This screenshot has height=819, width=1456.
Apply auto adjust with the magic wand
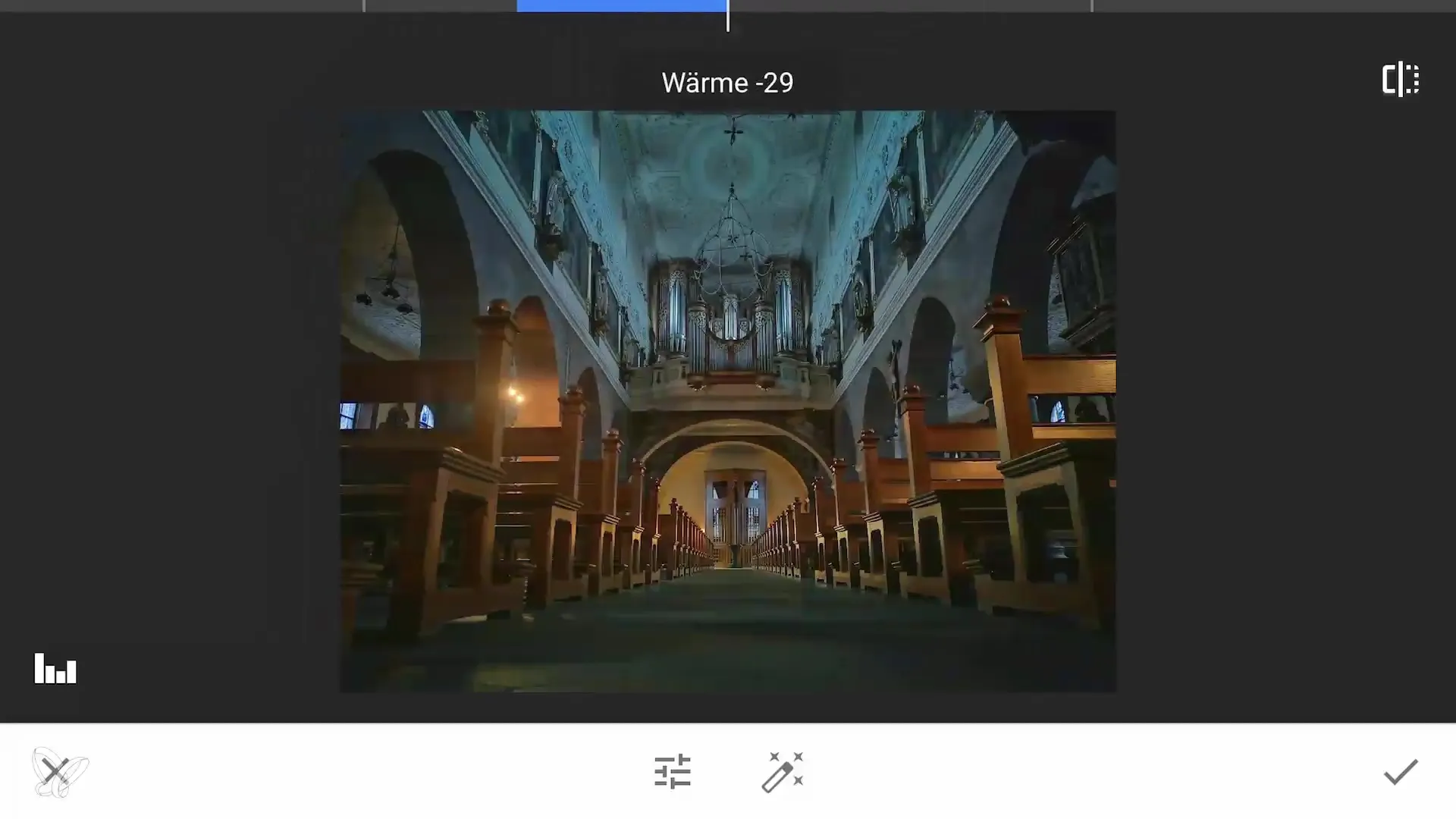click(x=782, y=772)
